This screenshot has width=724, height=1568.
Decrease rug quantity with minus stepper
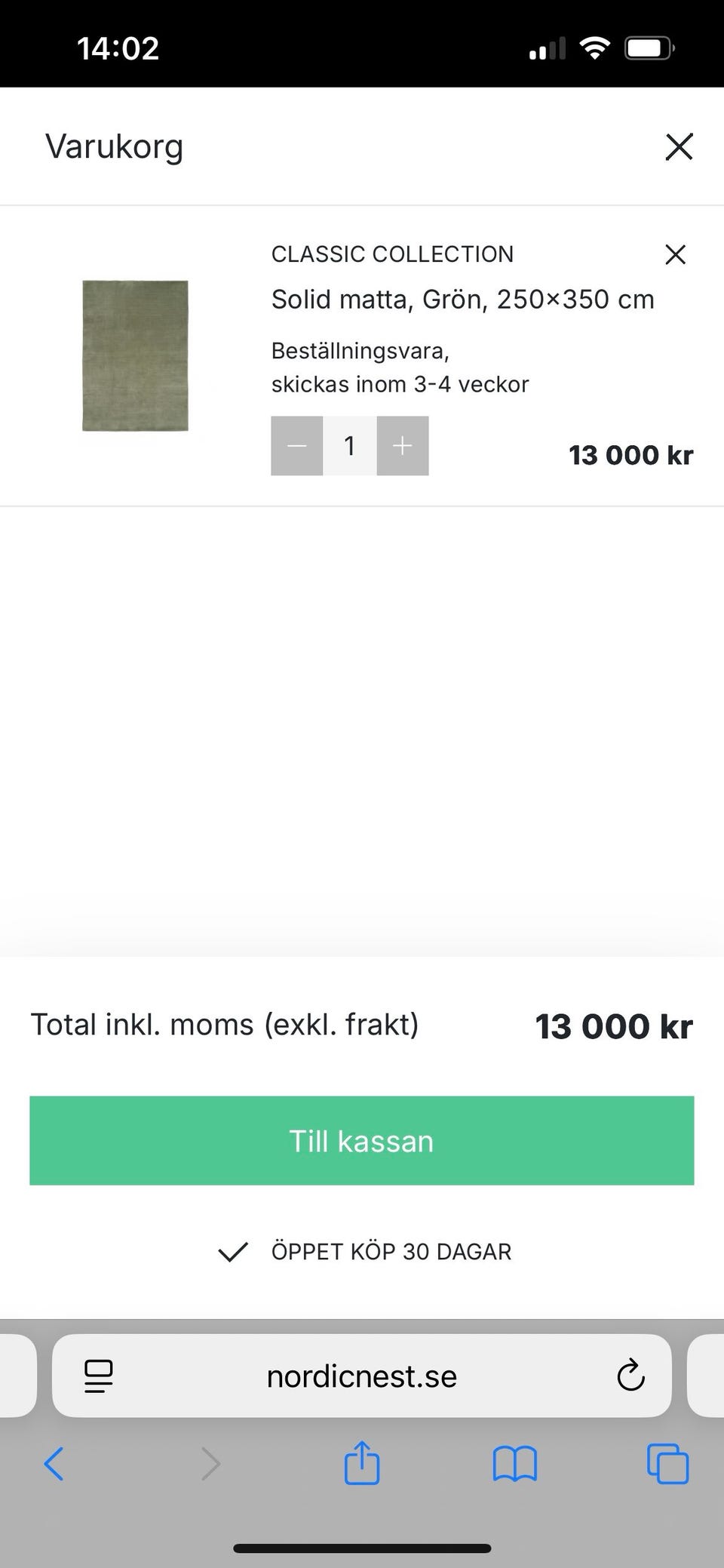296,446
